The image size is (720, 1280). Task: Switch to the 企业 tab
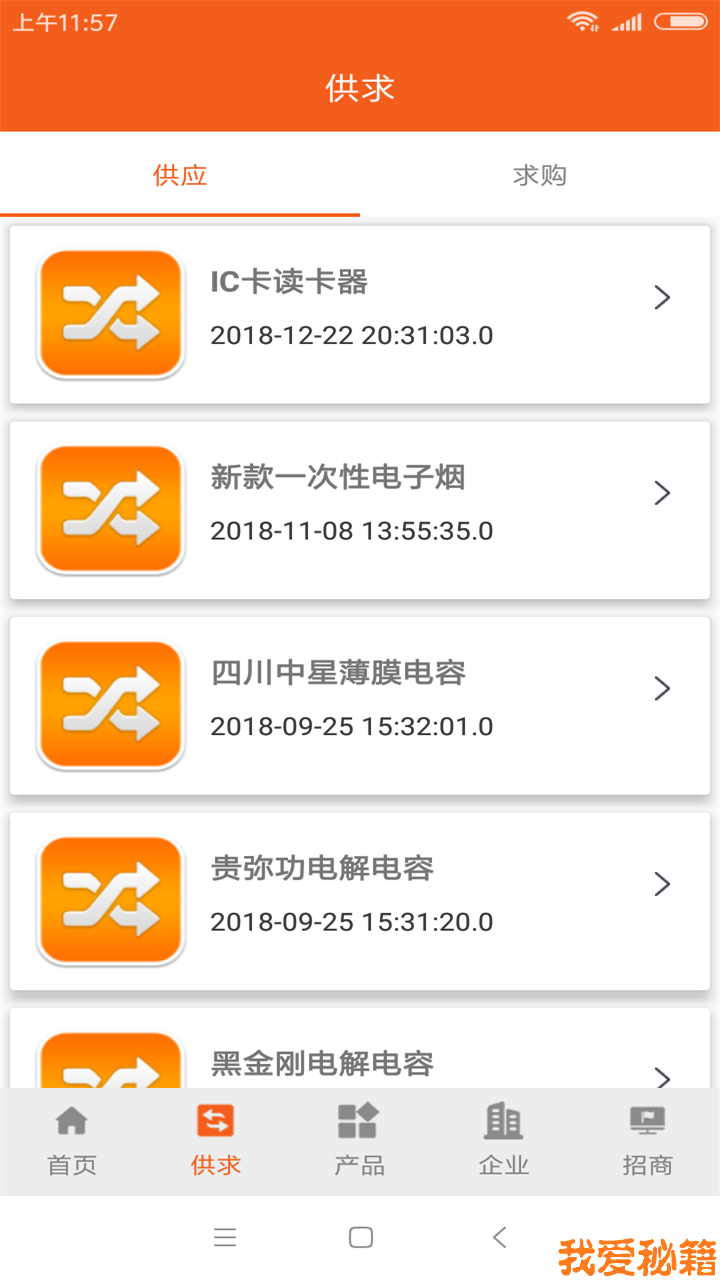(503, 1140)
